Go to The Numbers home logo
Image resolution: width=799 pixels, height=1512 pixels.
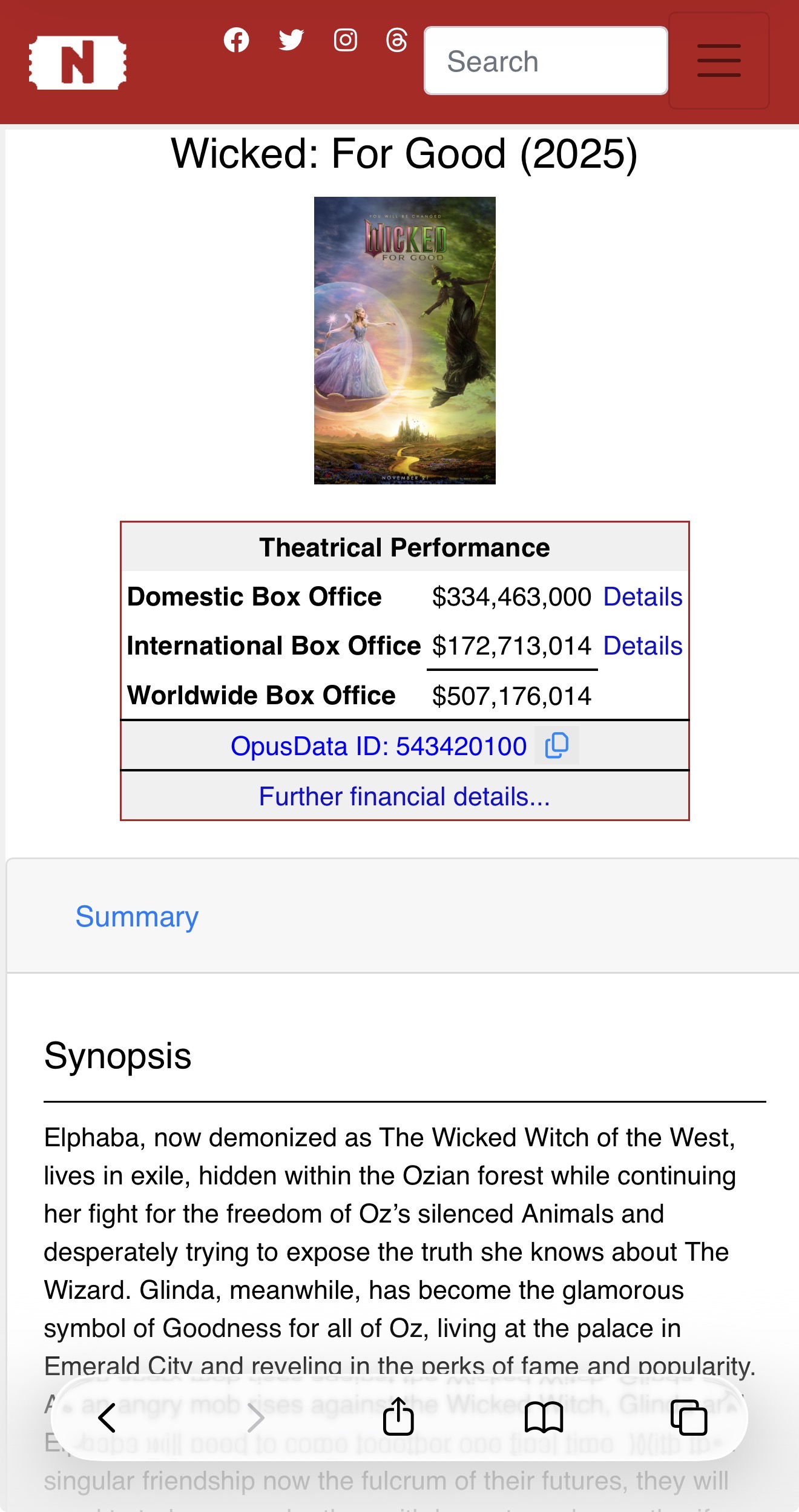click(77, 62)
